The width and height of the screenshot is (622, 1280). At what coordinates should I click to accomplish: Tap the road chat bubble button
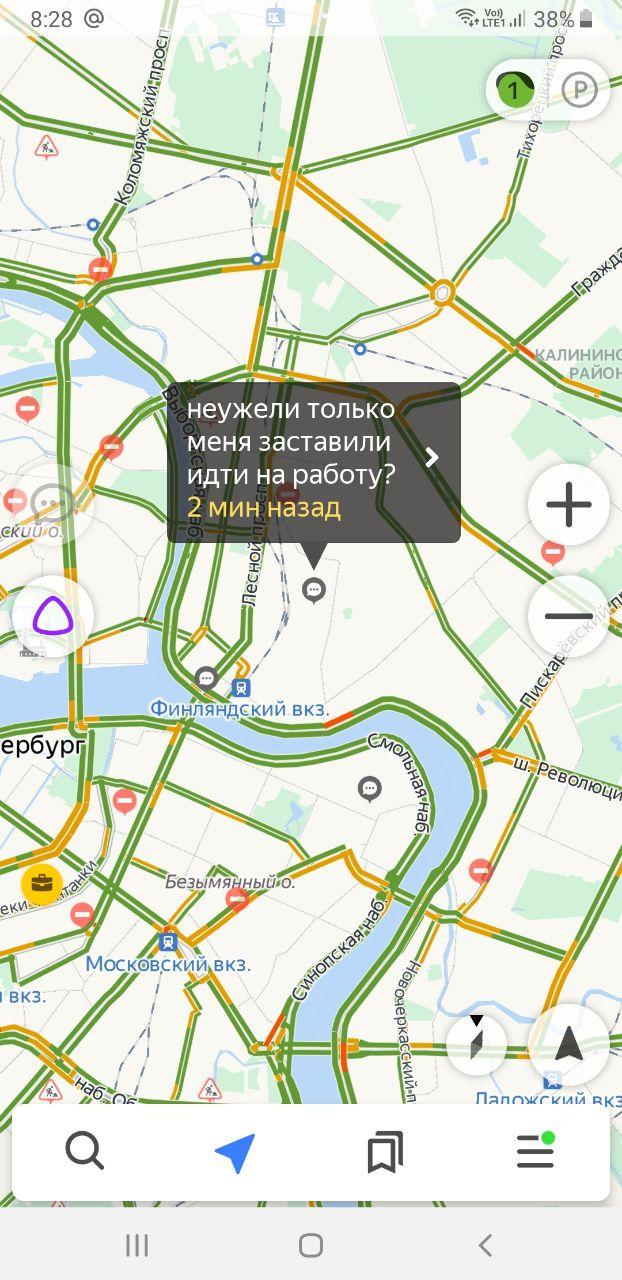tap(50, 505)
